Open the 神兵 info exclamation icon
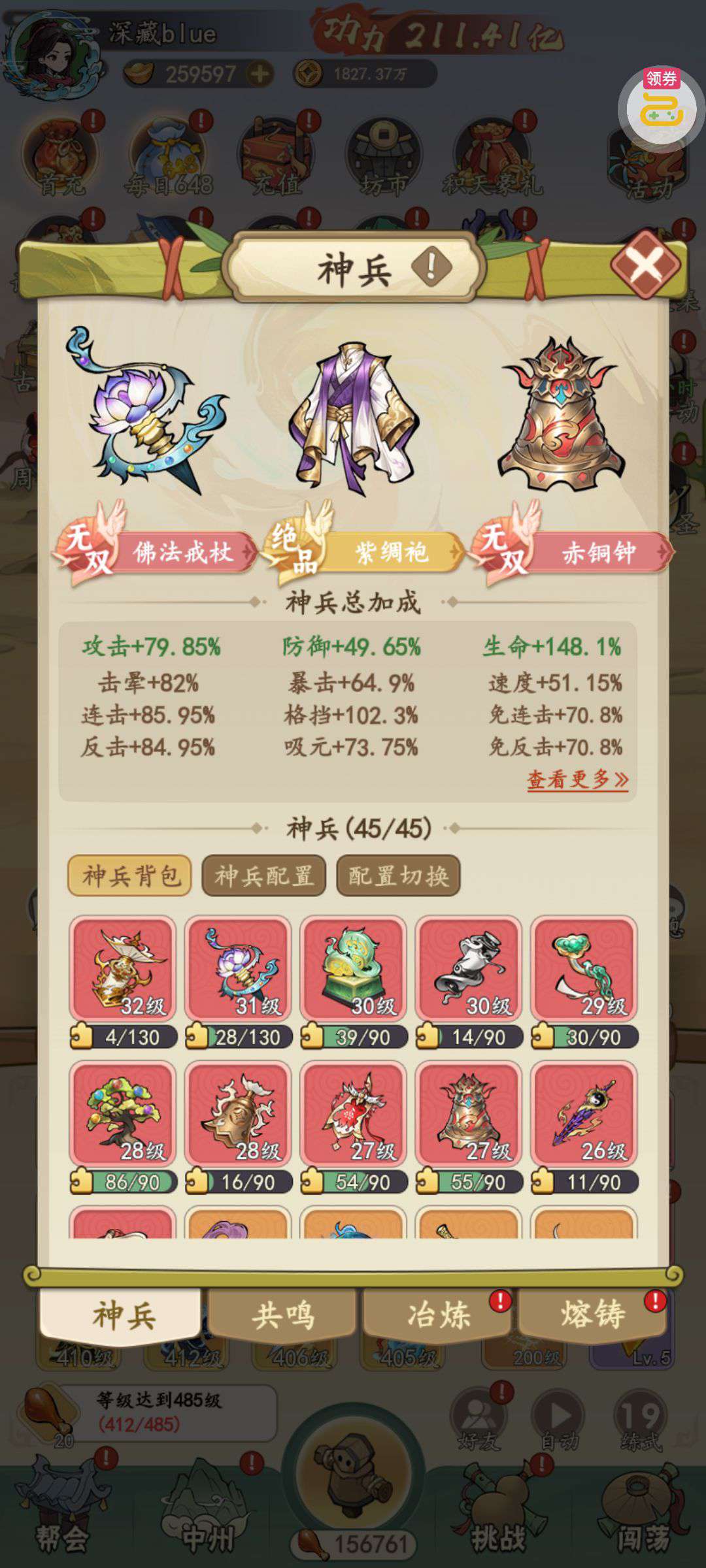 [431, 267]
